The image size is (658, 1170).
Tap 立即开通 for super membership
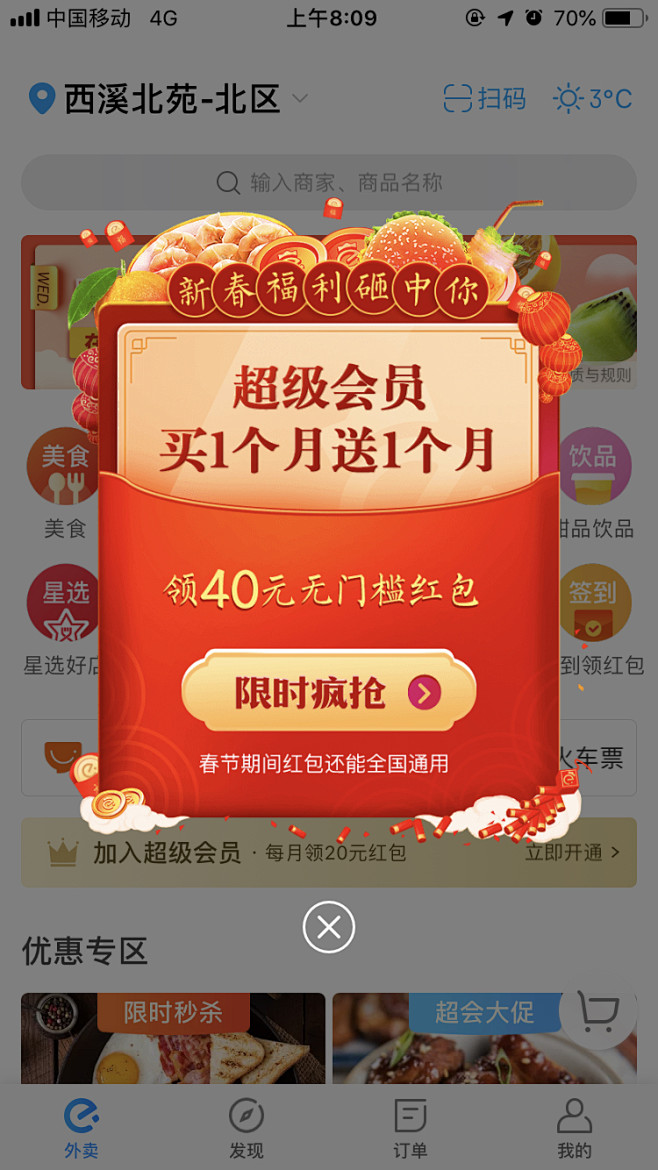click(x=572, y=852)
